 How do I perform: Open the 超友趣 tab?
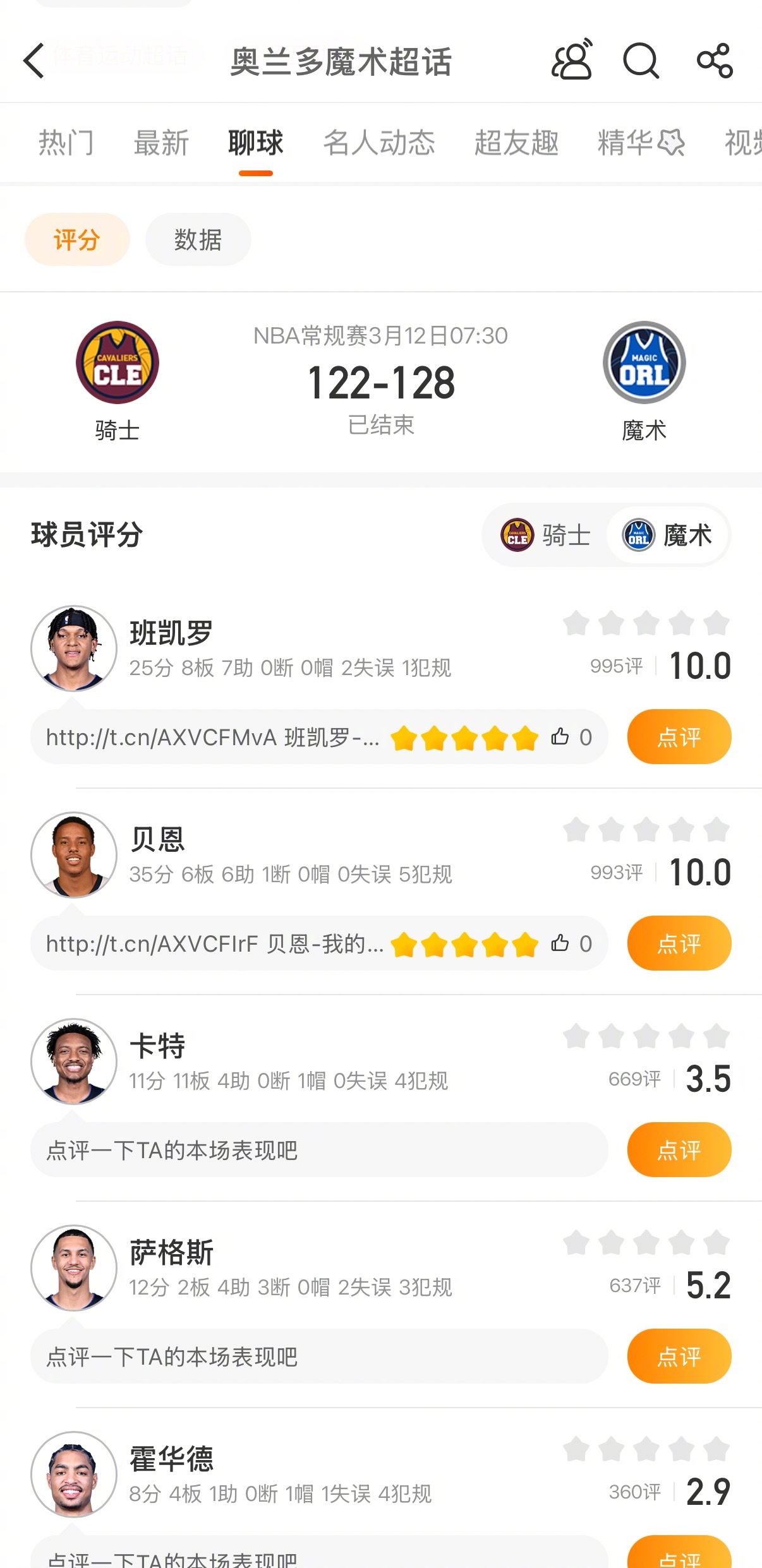point(517,143)
